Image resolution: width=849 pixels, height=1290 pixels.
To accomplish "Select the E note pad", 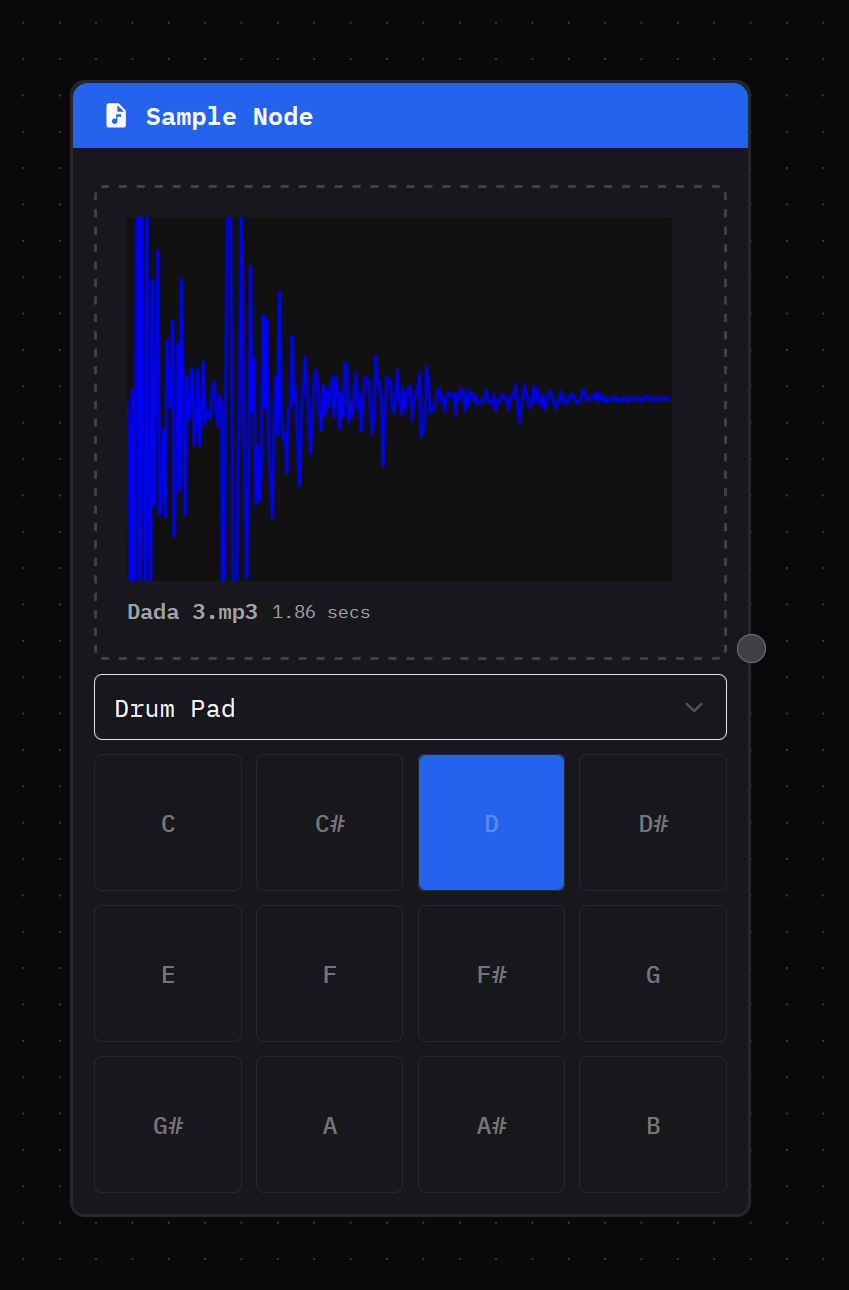I will point(167,973).
